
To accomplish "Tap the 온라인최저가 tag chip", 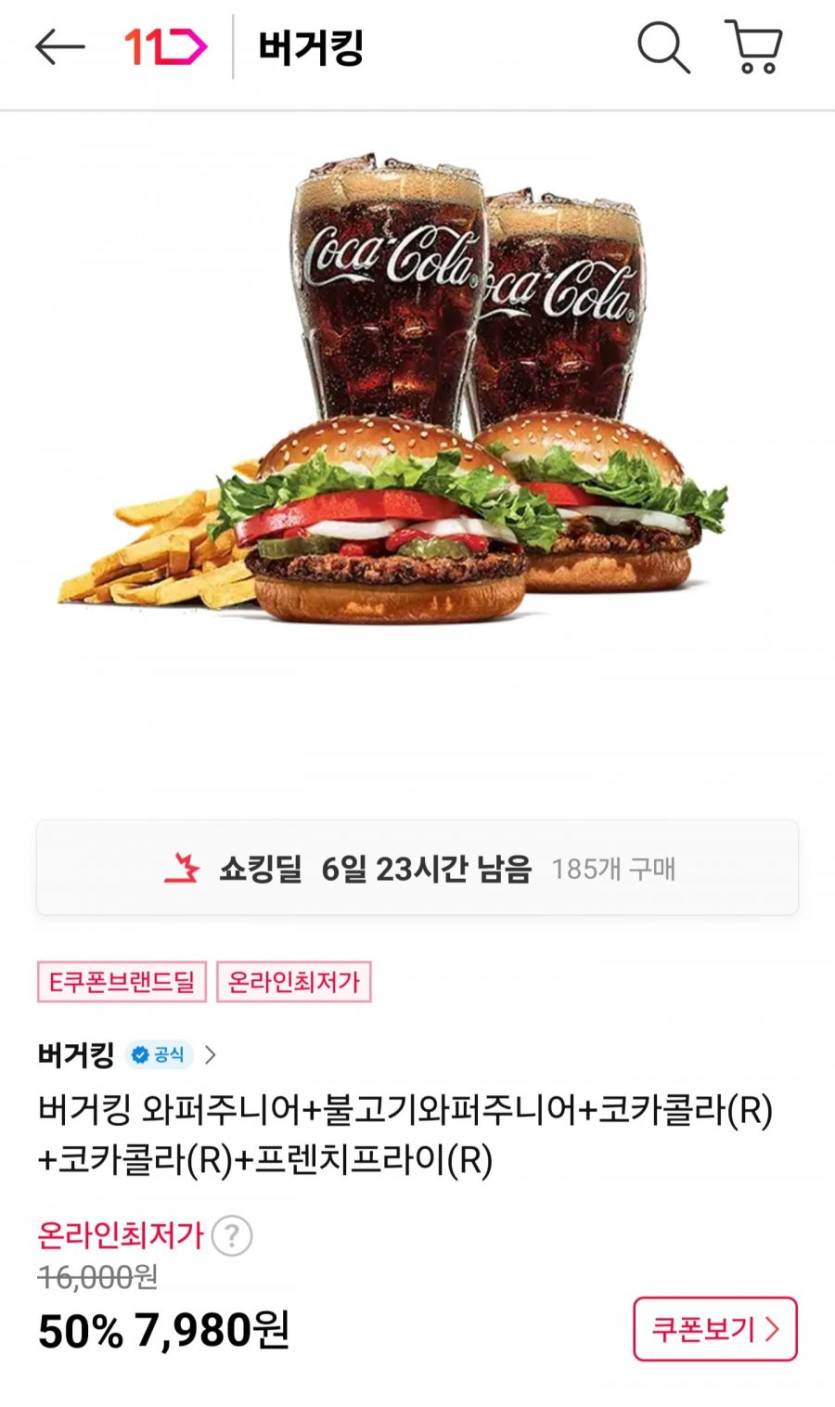I will (x=294, y=982).
